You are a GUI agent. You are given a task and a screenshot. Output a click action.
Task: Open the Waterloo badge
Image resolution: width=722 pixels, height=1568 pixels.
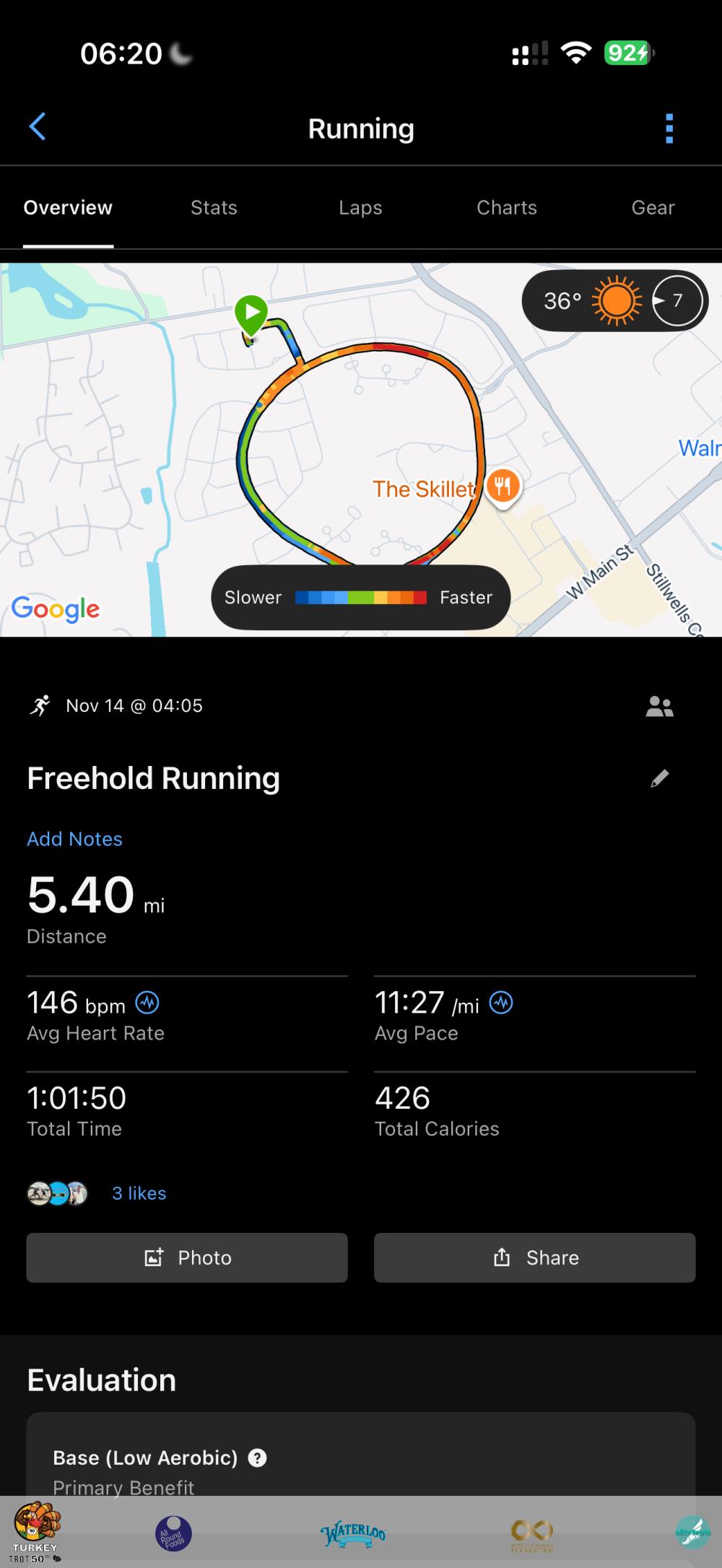(353, 1532)
